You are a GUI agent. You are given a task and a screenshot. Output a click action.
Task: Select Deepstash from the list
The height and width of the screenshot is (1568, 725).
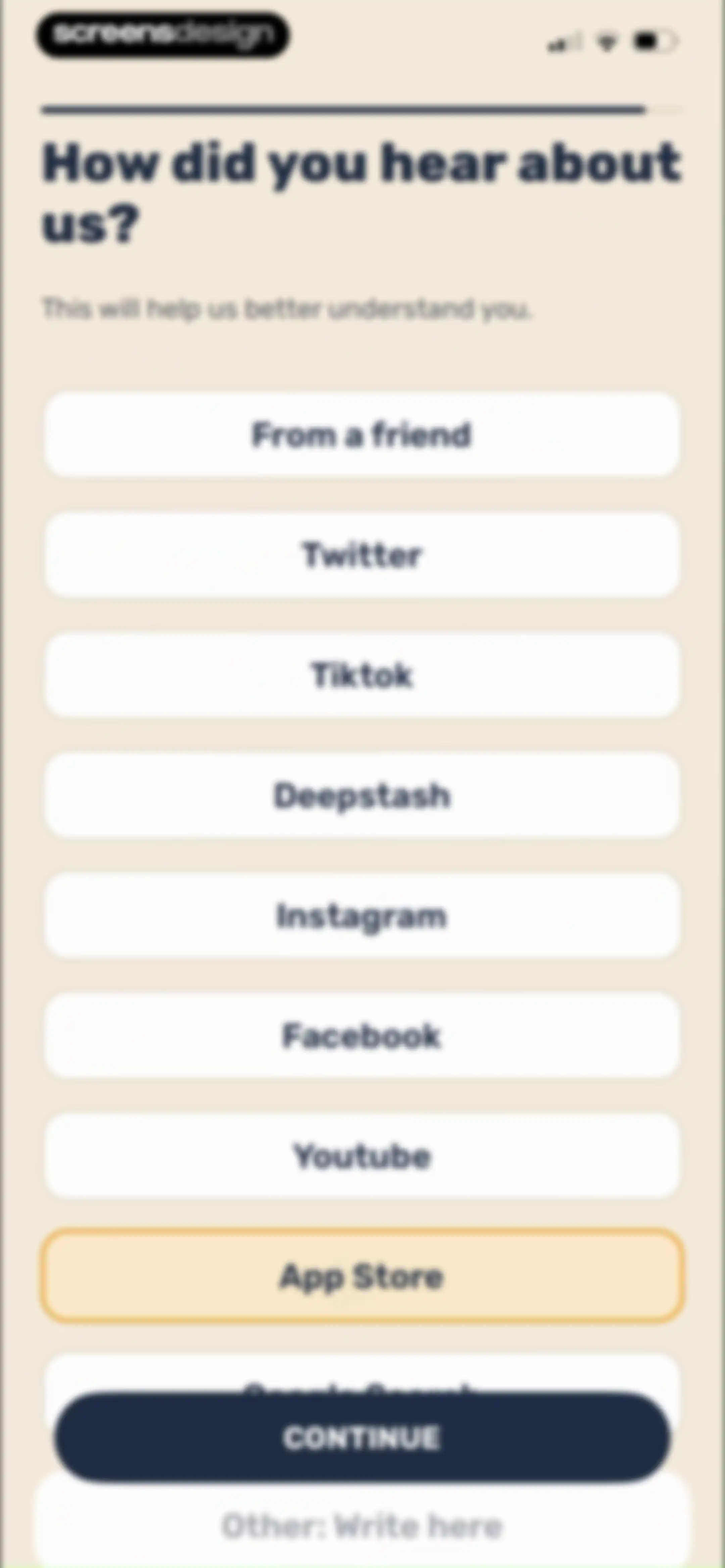(x=361, y=795)
